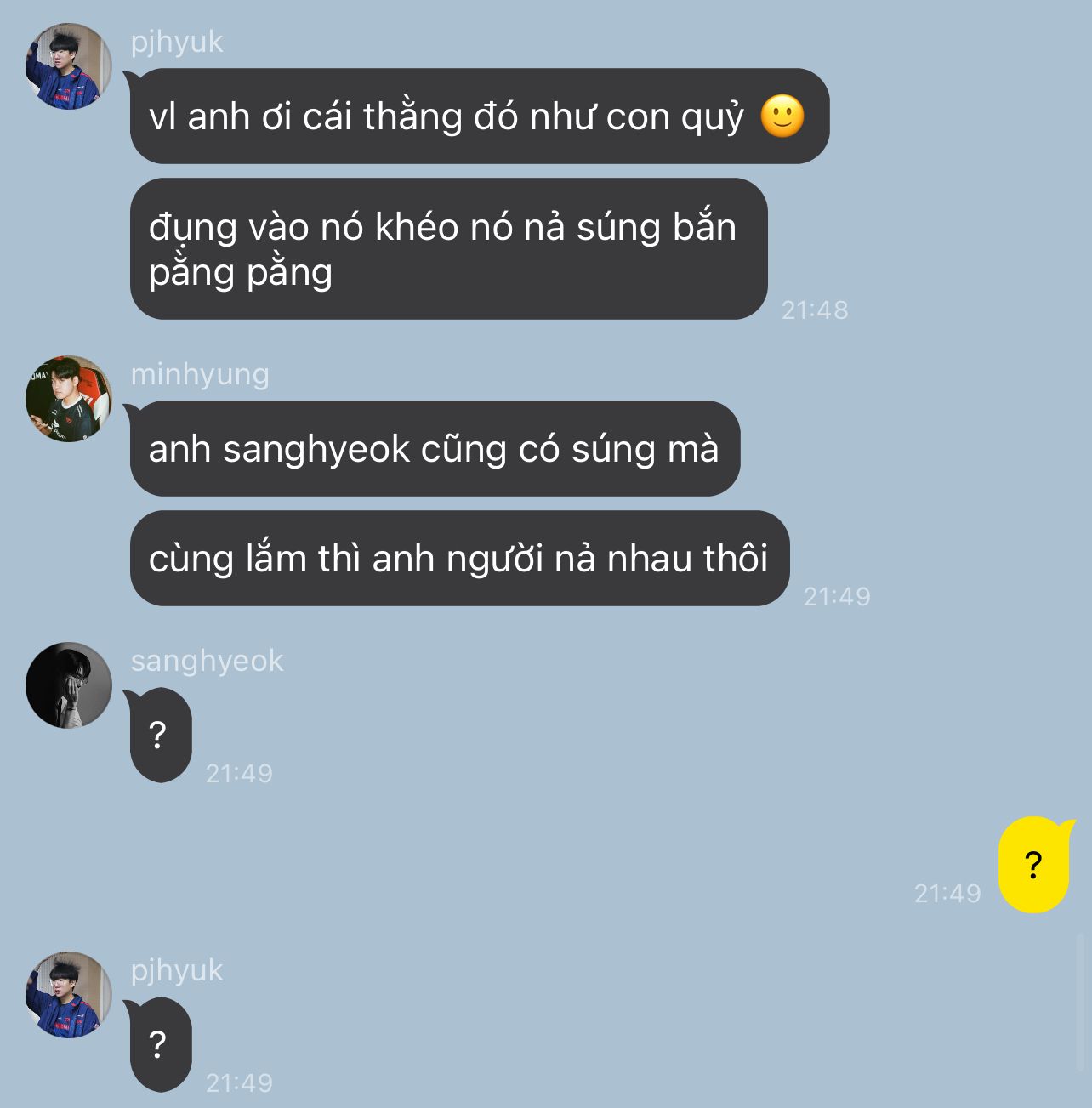Open minhyung's profile picture
This screenshot has height=1108, width=1092.
click(x=69, y=399)
